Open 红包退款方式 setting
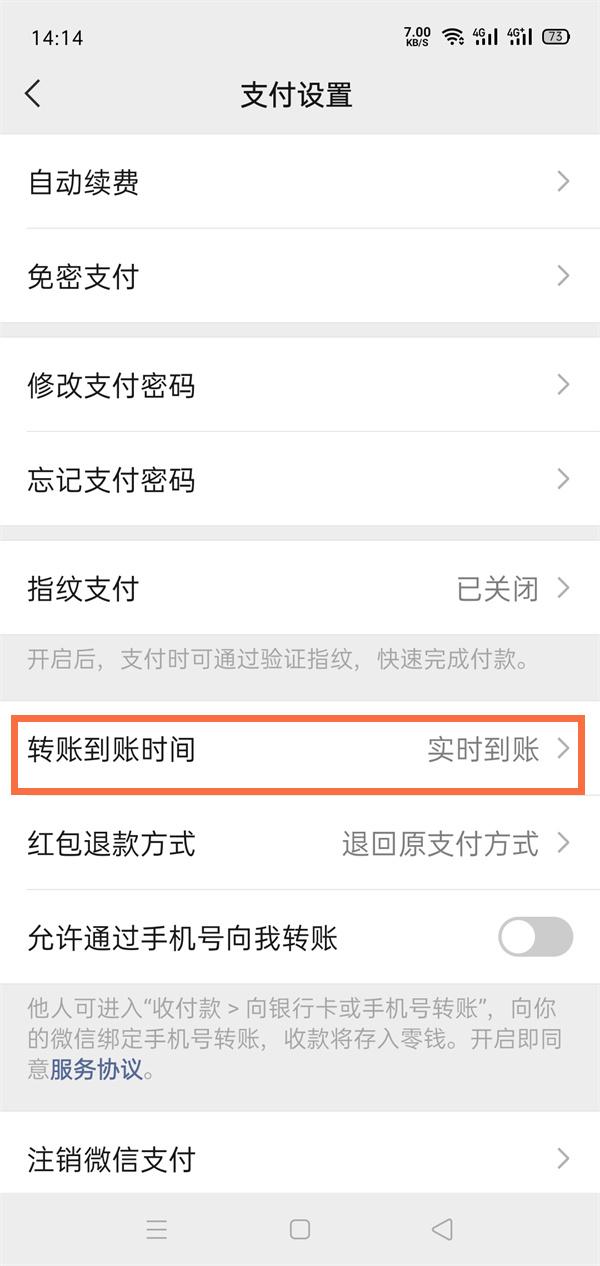The image size is (600, 1266). click(300, 843)
